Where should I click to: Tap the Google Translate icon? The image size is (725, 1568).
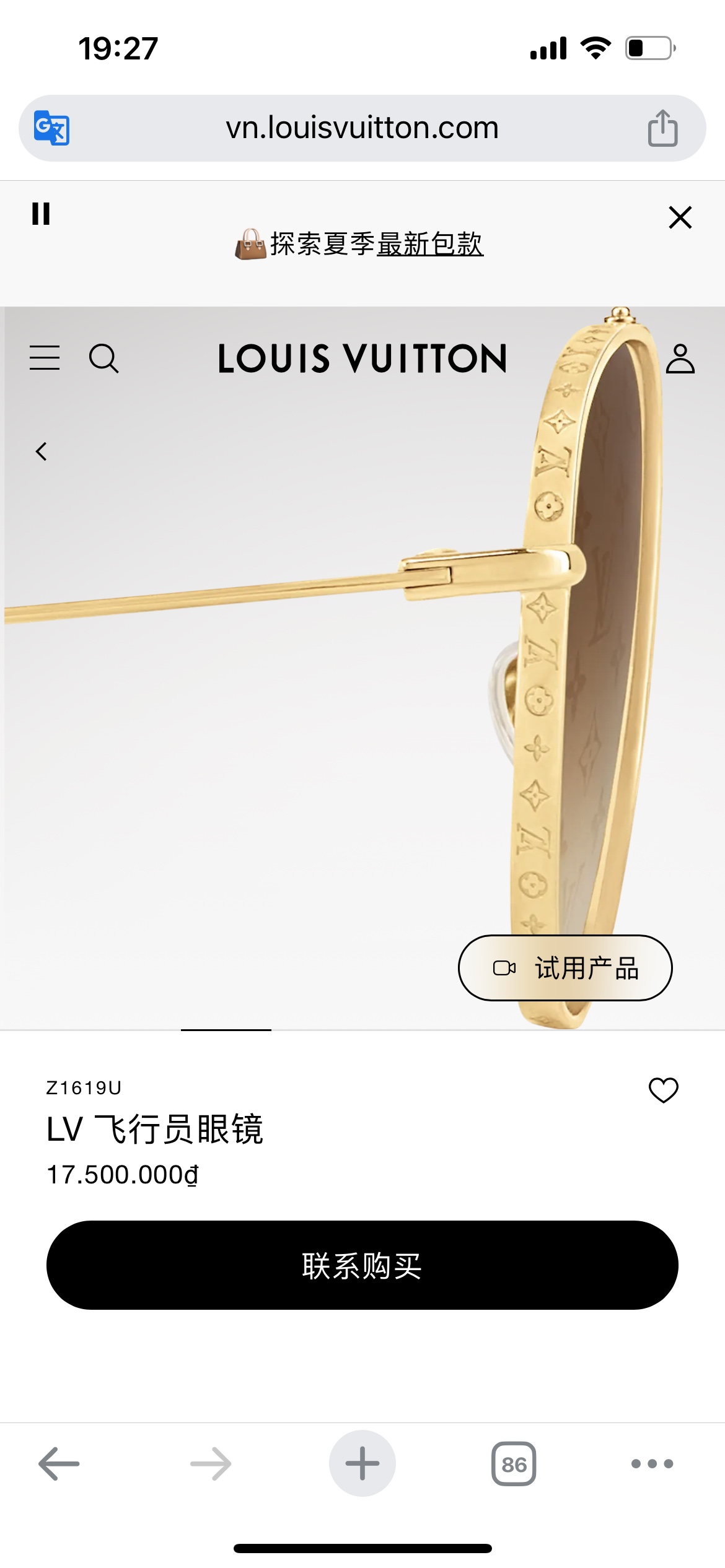tap(51, 128)
